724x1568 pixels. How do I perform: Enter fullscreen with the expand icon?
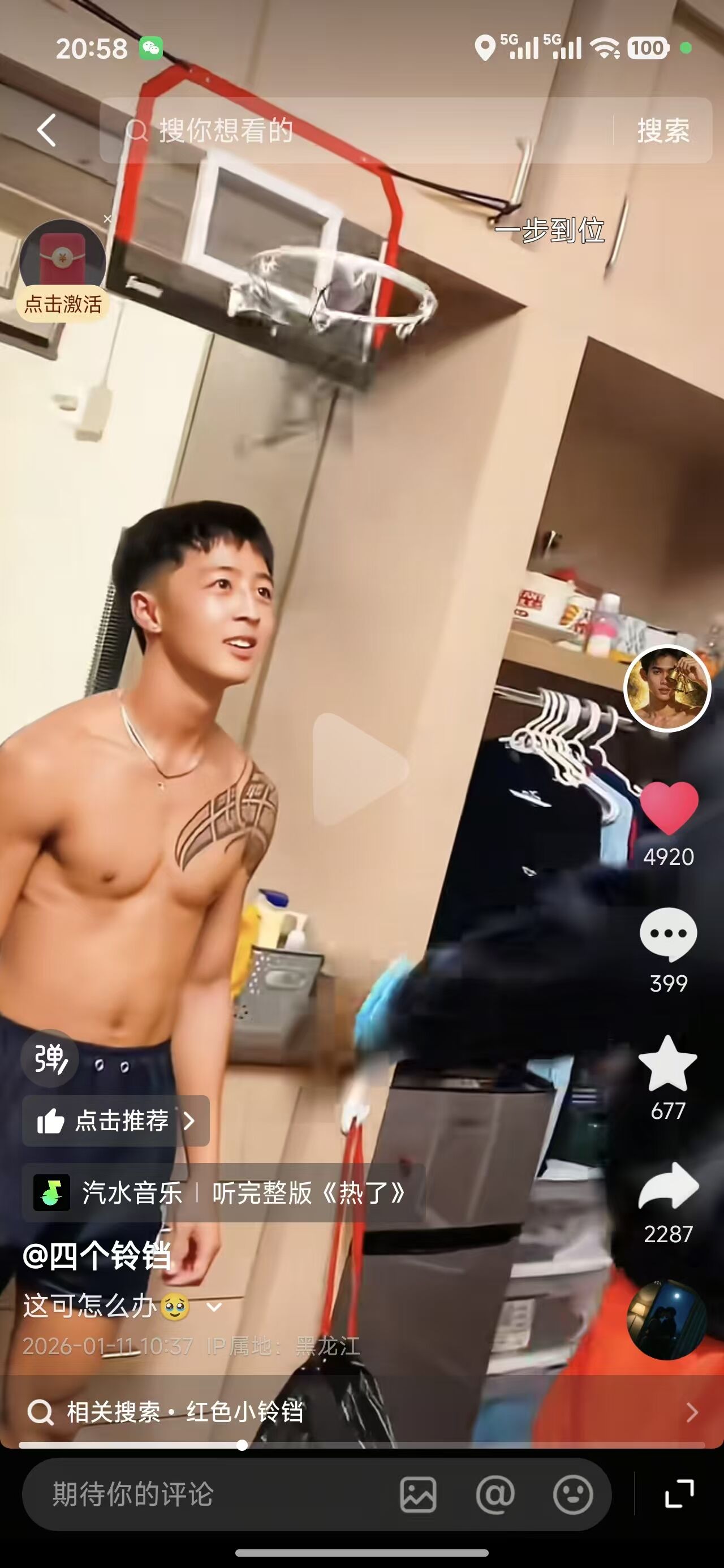point(679,1494)
